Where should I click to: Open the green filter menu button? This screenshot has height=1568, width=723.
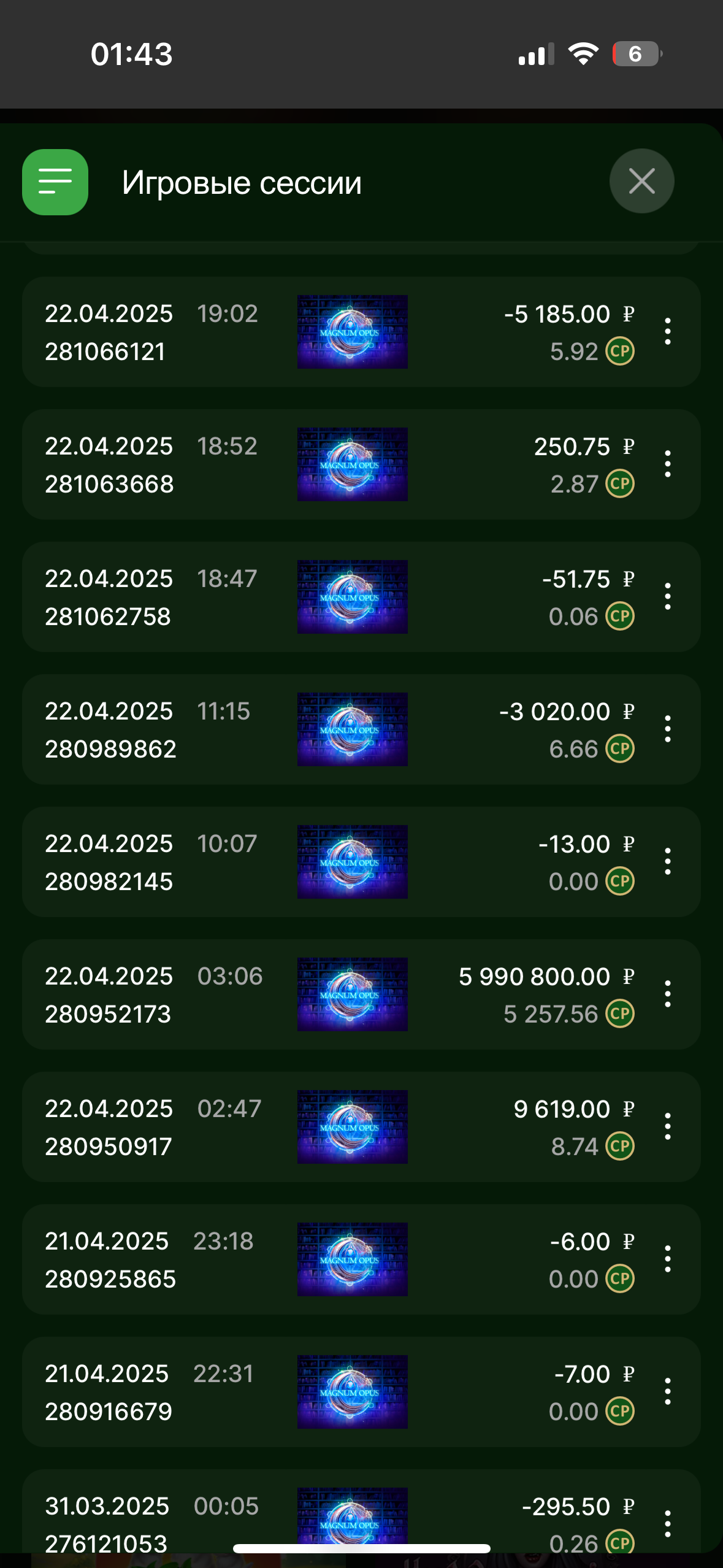[55, 182]
